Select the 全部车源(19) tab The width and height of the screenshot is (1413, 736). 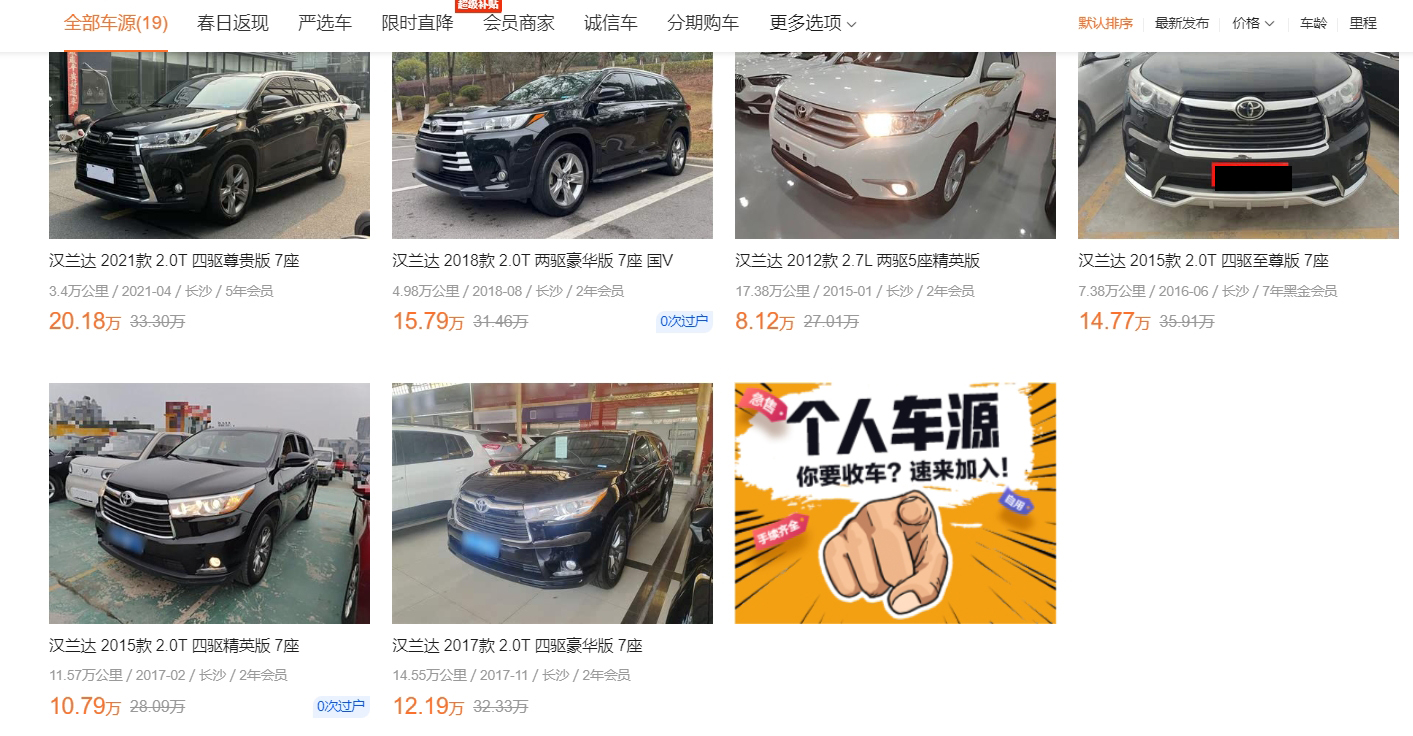click(115, 23)
